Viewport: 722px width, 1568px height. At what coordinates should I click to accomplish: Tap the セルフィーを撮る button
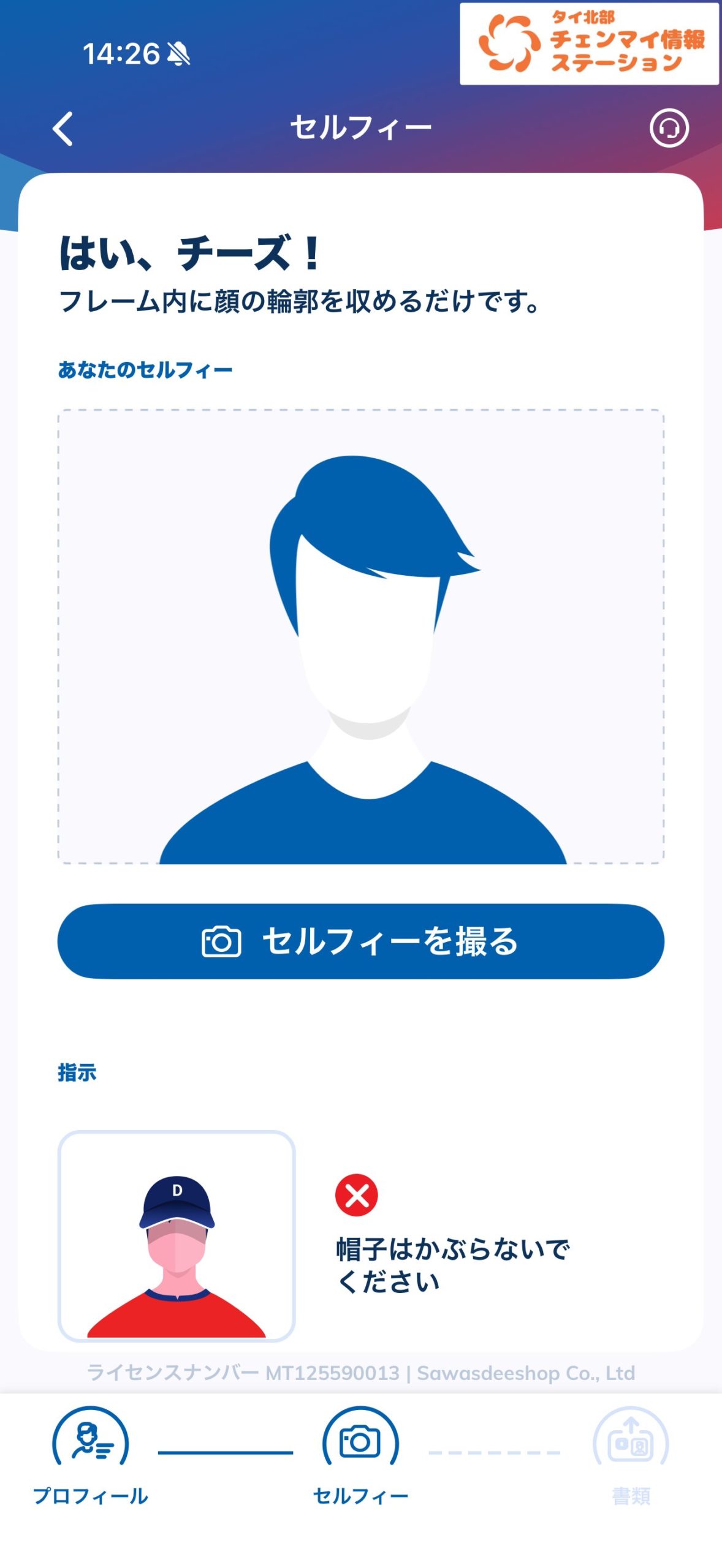pyautogui.click(x=361, y=941)
